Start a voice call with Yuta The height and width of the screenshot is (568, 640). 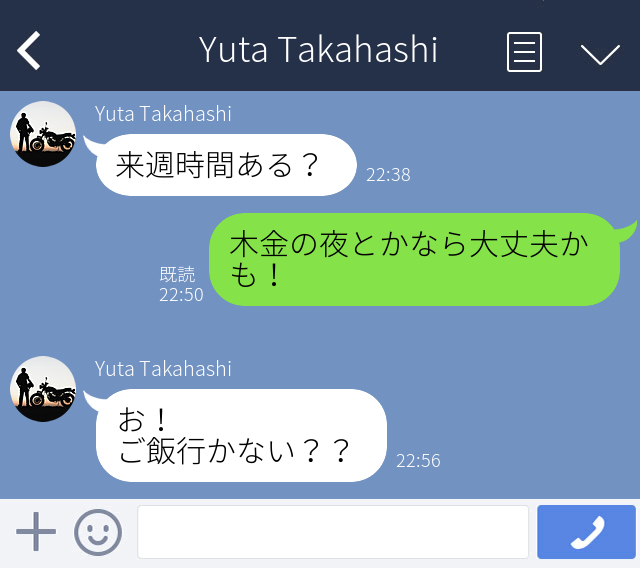tap(586, 532)
